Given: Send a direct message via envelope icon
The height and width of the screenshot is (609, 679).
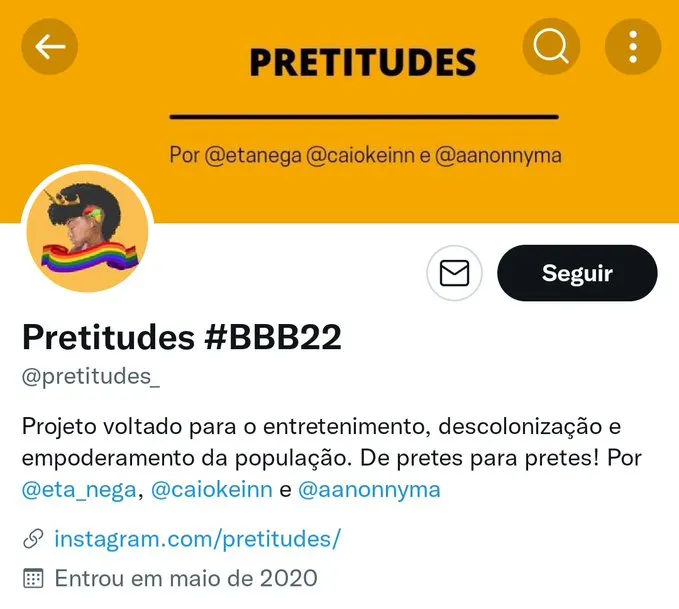Looking at the screenshot, I should pyautogui.click(x=455, y=273).
